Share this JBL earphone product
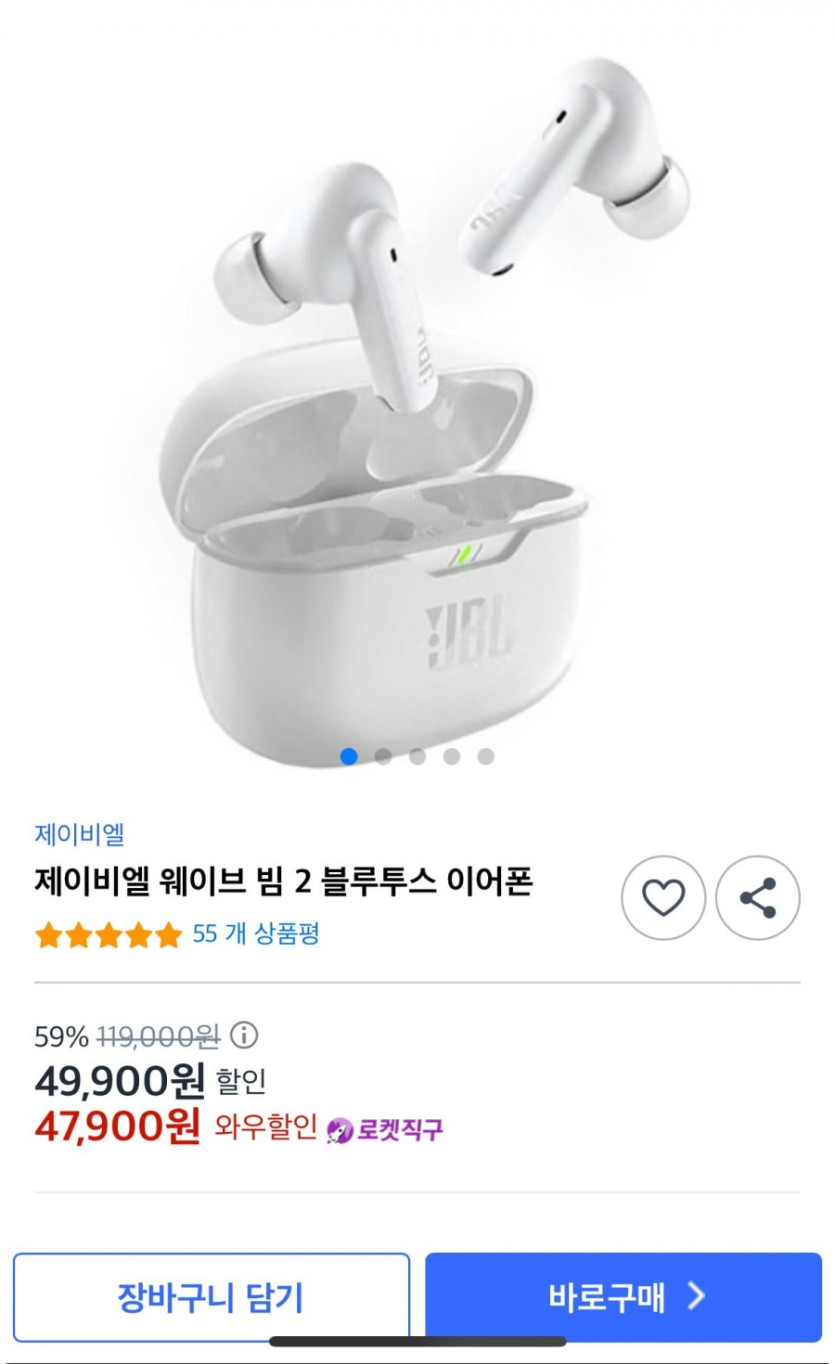The image size is (835, 1364). (758, 897)
